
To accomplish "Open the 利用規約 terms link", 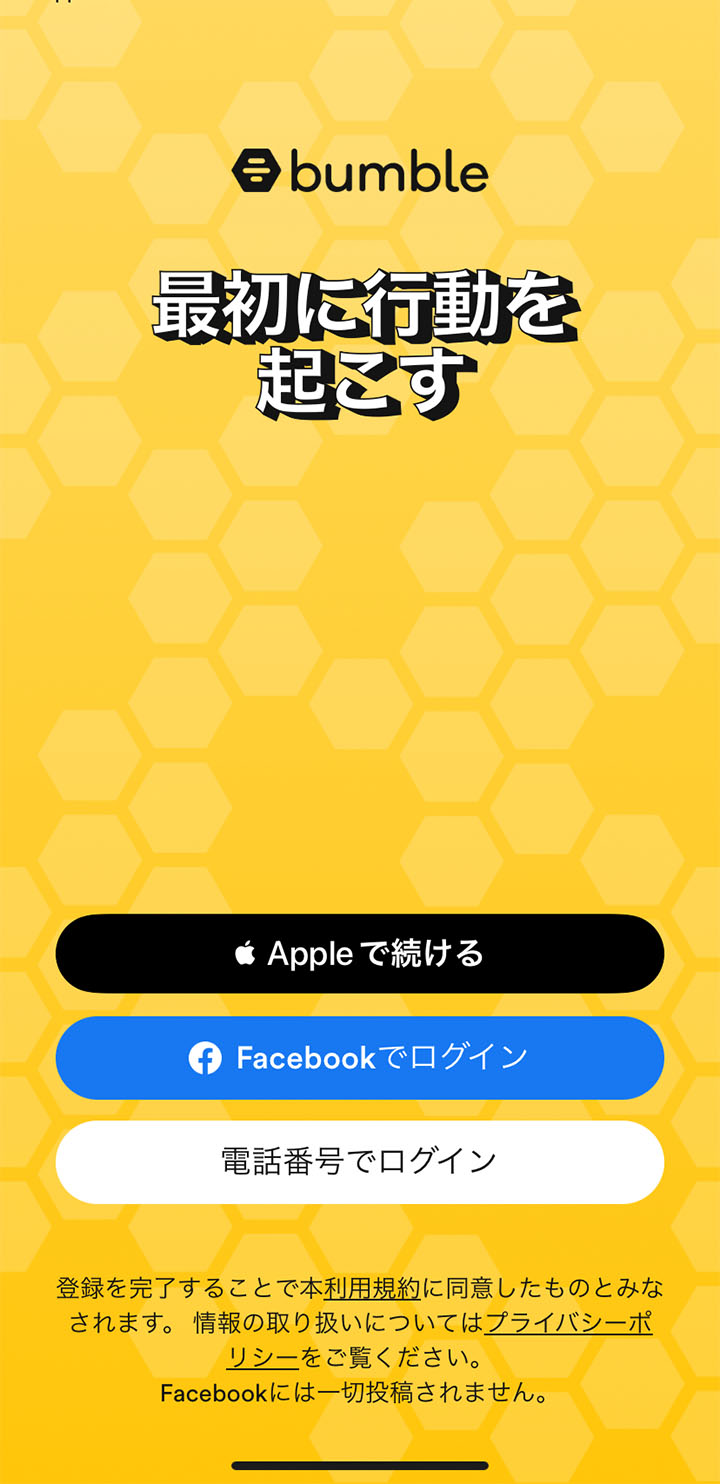I will [x=372, y=1288].
